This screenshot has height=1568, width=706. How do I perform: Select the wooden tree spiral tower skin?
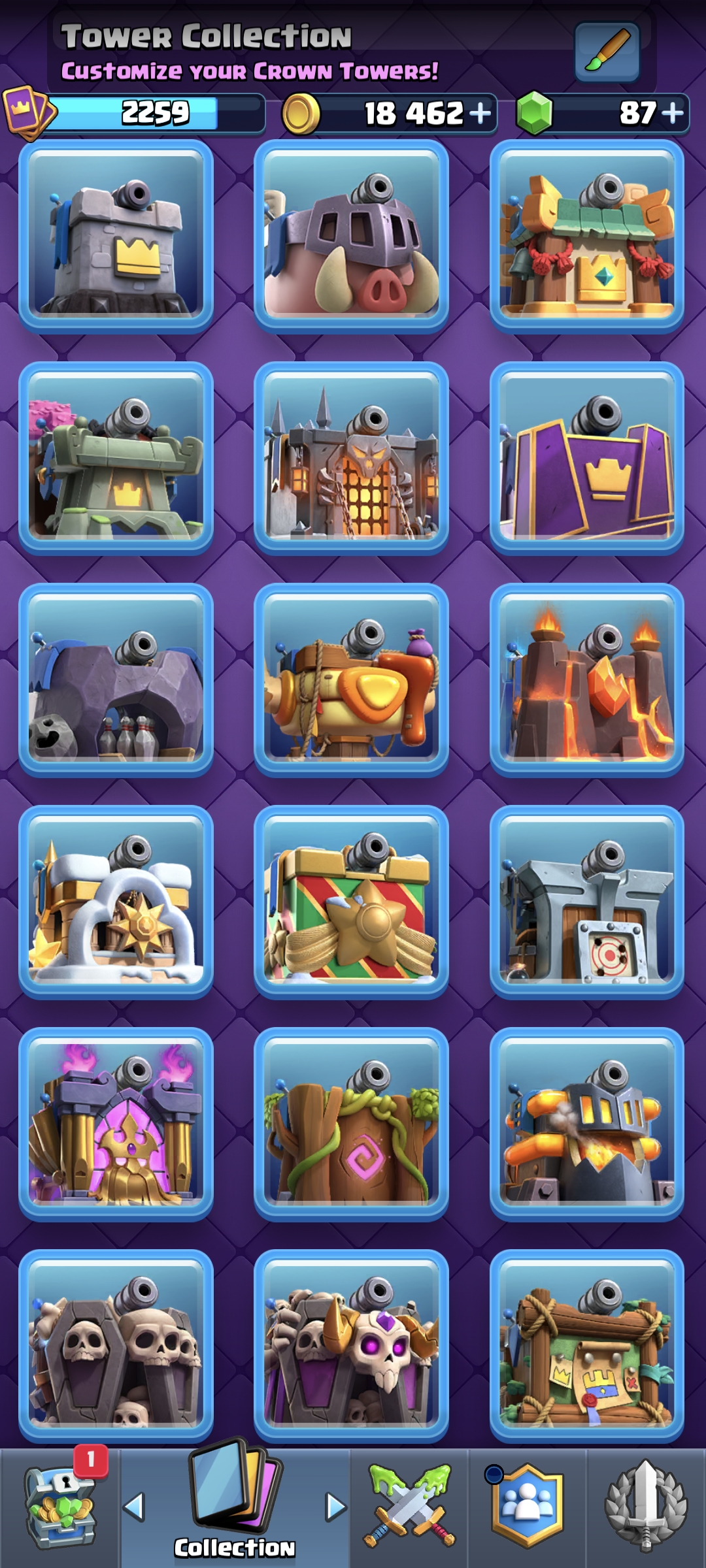351,1124
